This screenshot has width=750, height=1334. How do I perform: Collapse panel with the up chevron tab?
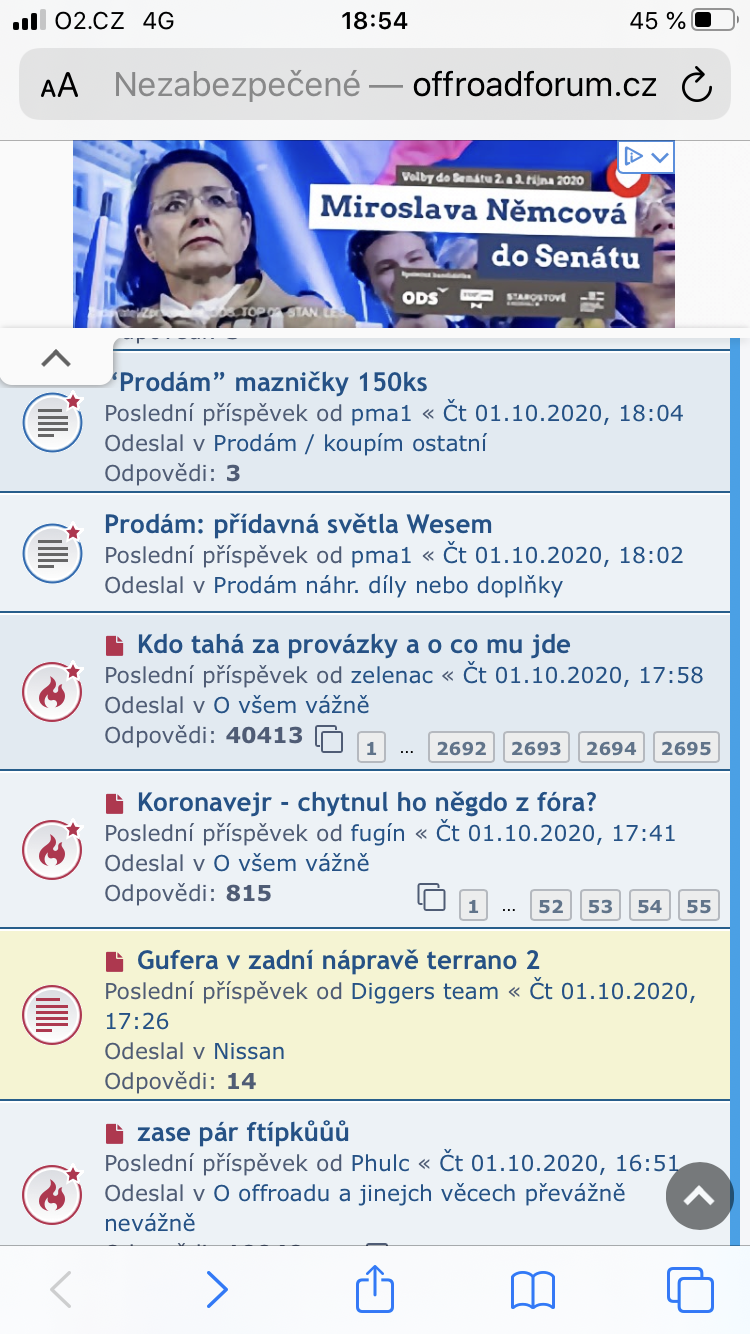point(56,358)
